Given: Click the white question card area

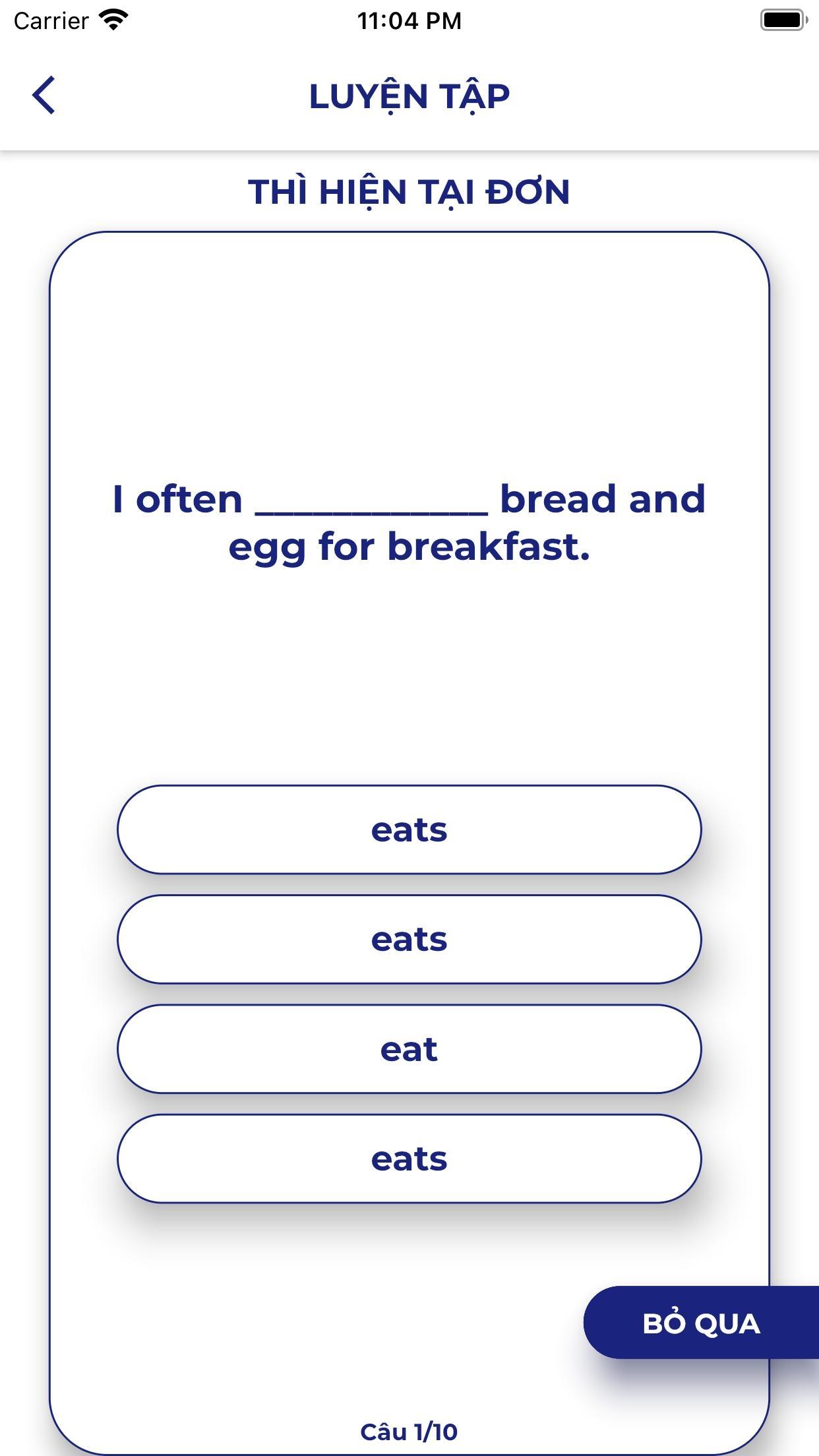Looking at the screenshot, I should point(409,659).
